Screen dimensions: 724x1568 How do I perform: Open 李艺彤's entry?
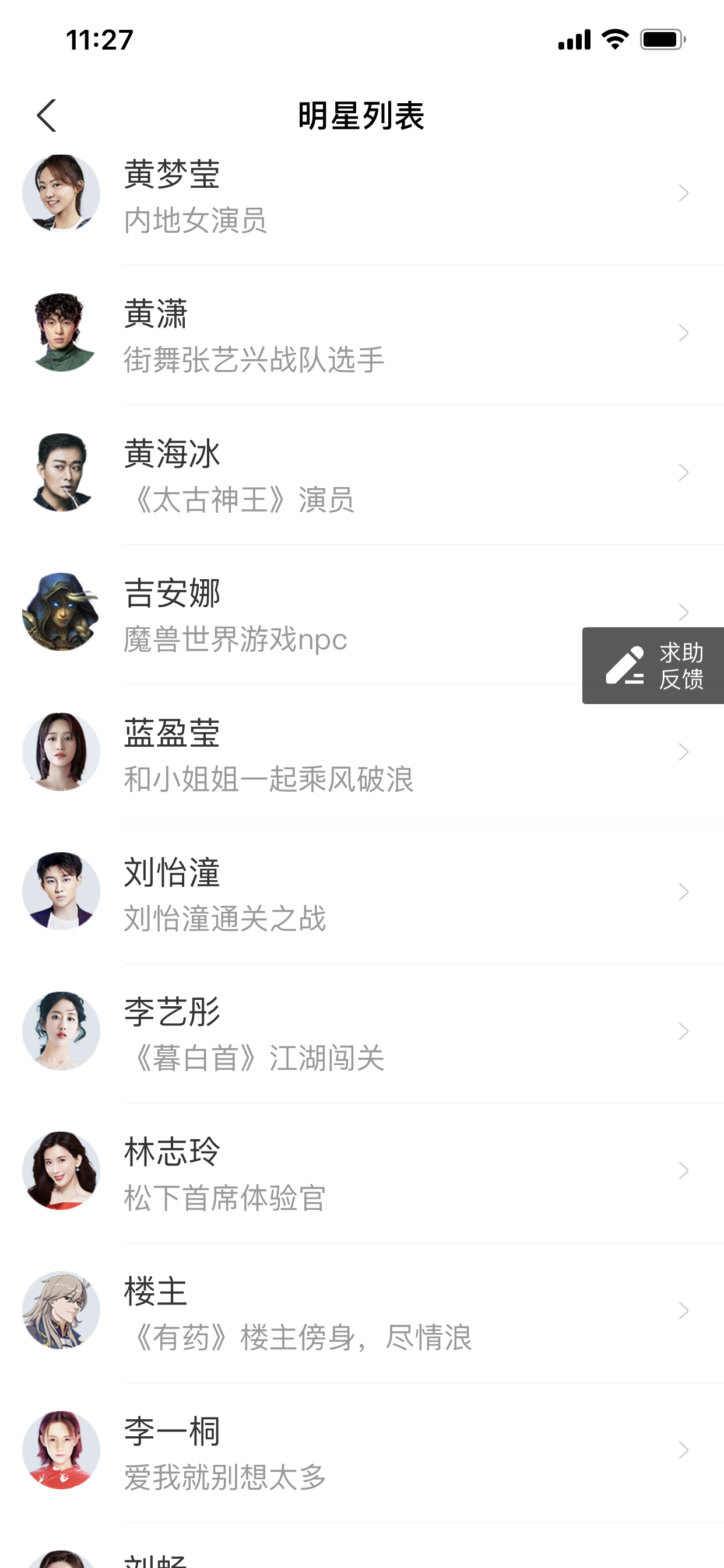coord(362,1032)
